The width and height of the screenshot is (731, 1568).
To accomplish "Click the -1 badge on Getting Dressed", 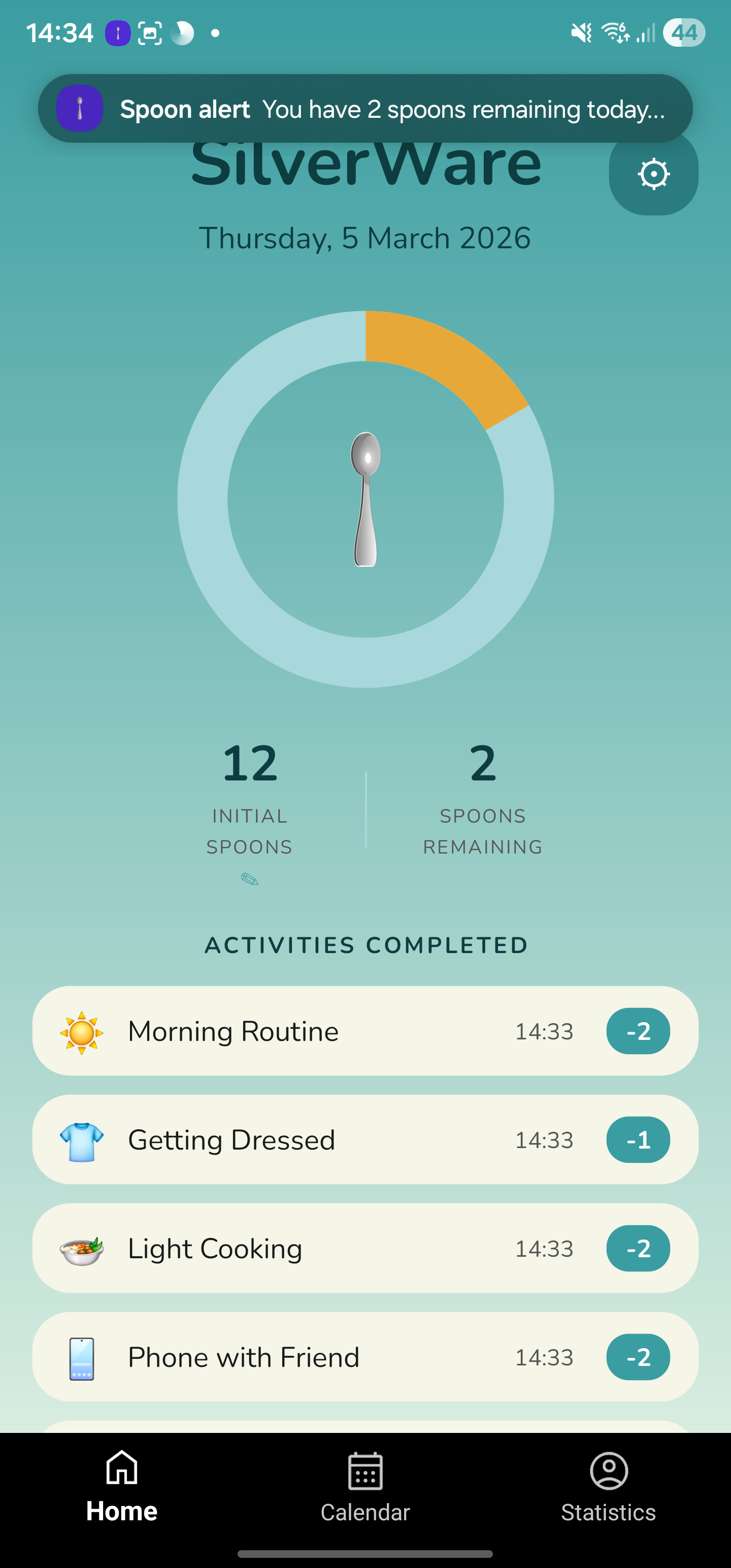I will (638, 1139).
